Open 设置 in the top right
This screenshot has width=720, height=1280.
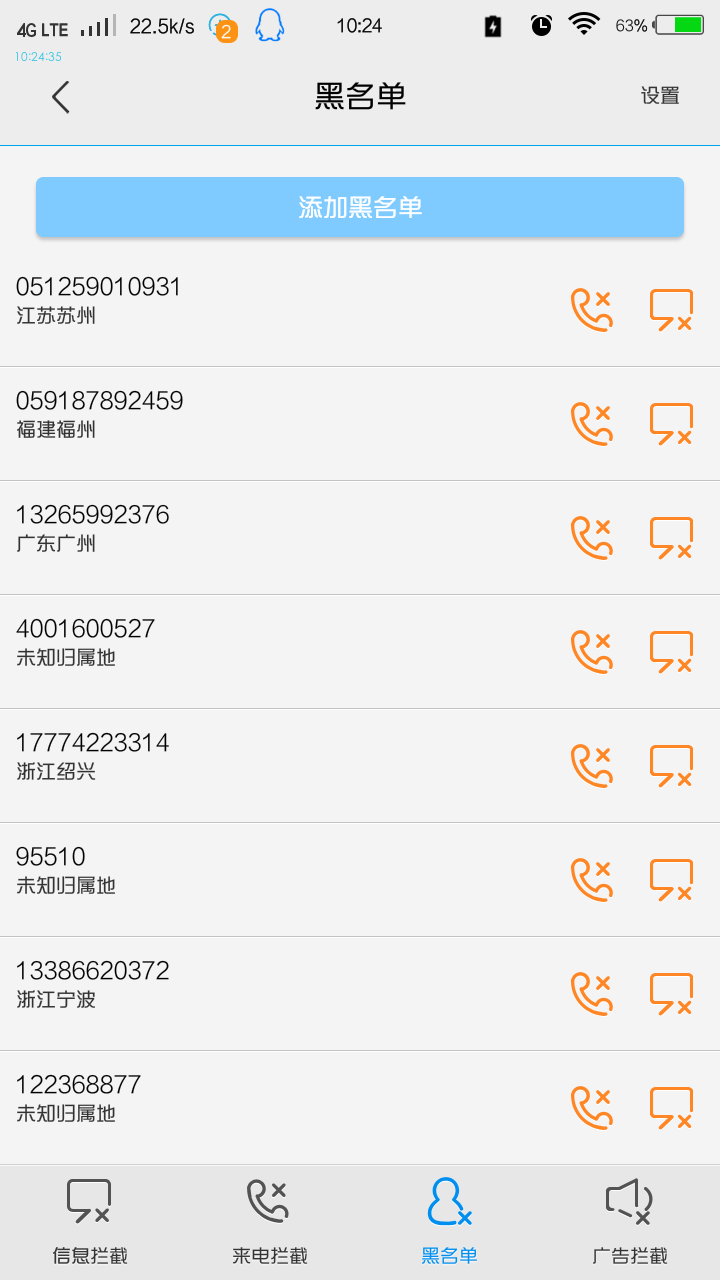[x=659, y=96]
